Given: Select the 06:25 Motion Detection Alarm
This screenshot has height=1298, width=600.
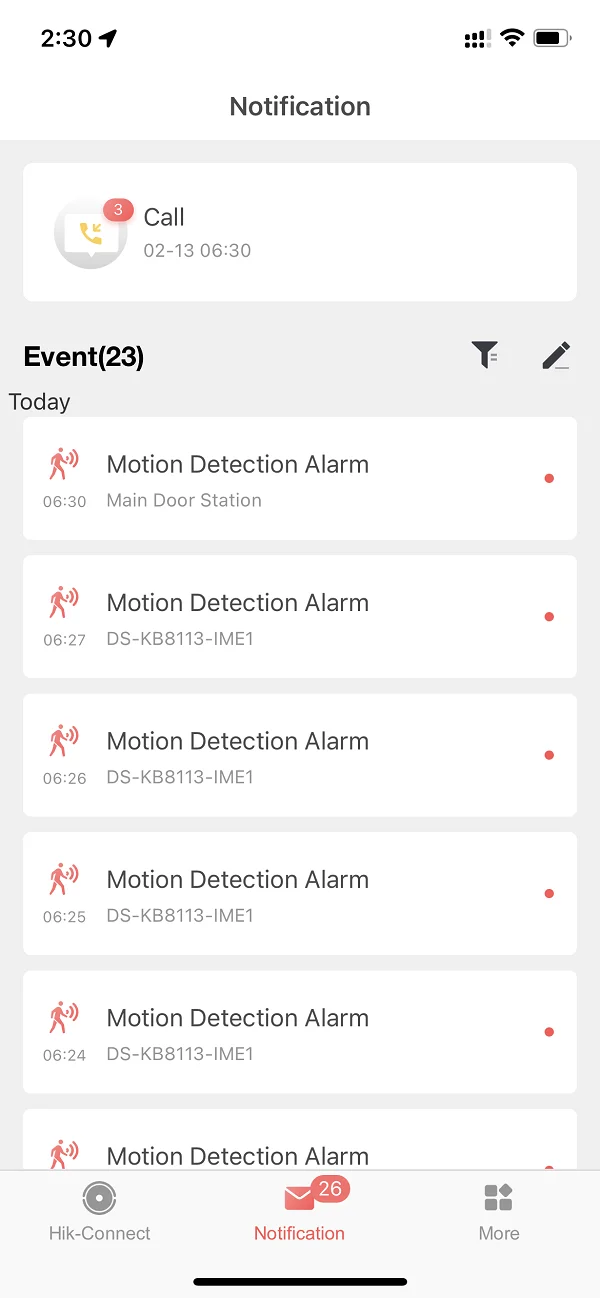Looking at the screenshot, I should [300, 893].
